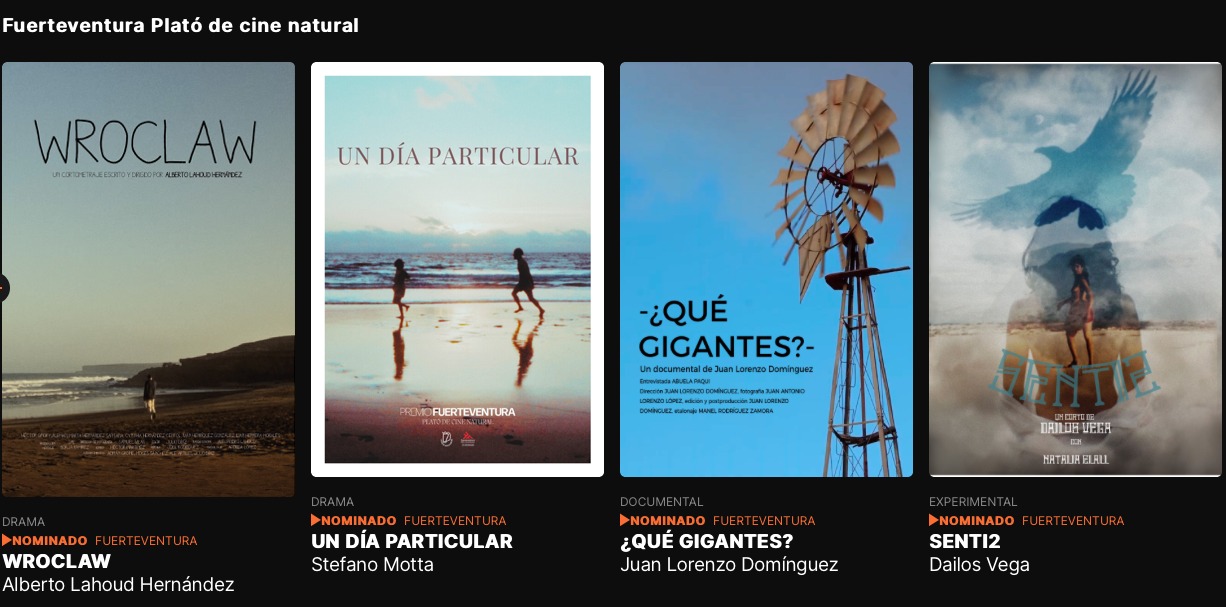View the Un Día Particular poster card
The image size is (1226, 607).
point(457,270)
